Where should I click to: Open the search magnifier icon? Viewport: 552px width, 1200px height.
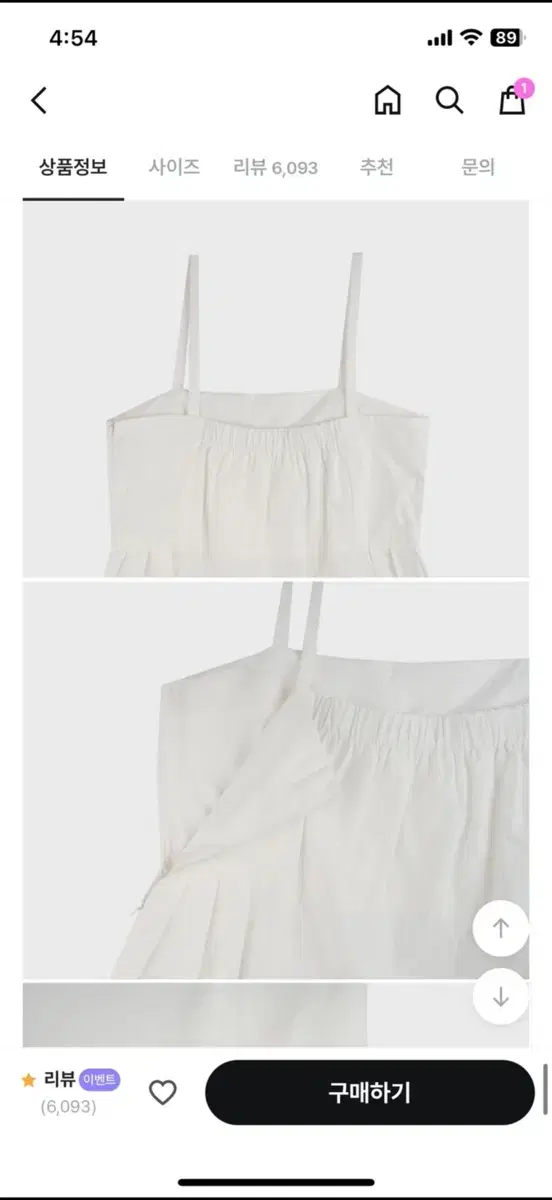pyautogui.click(x=449, y=100)
